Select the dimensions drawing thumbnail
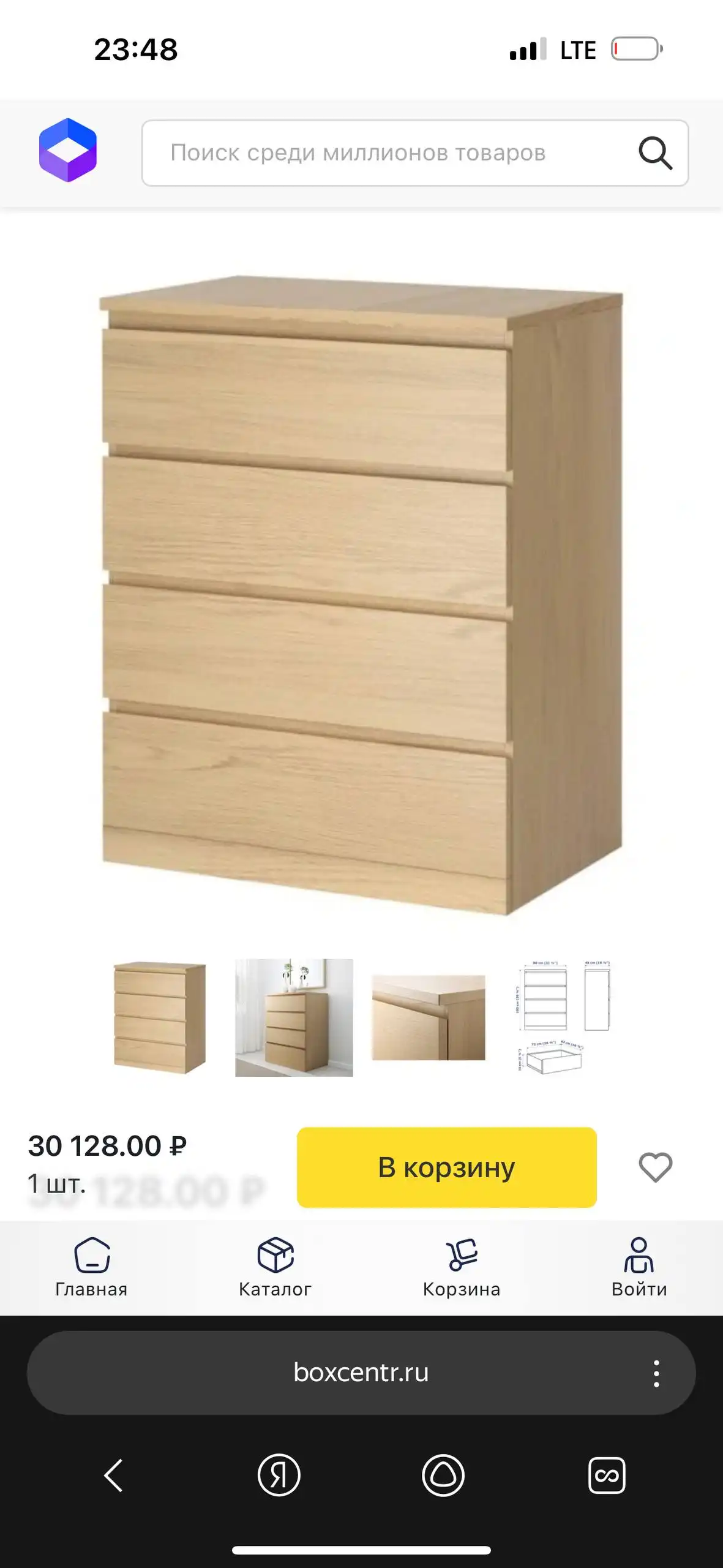 [x=563, y=1017]
